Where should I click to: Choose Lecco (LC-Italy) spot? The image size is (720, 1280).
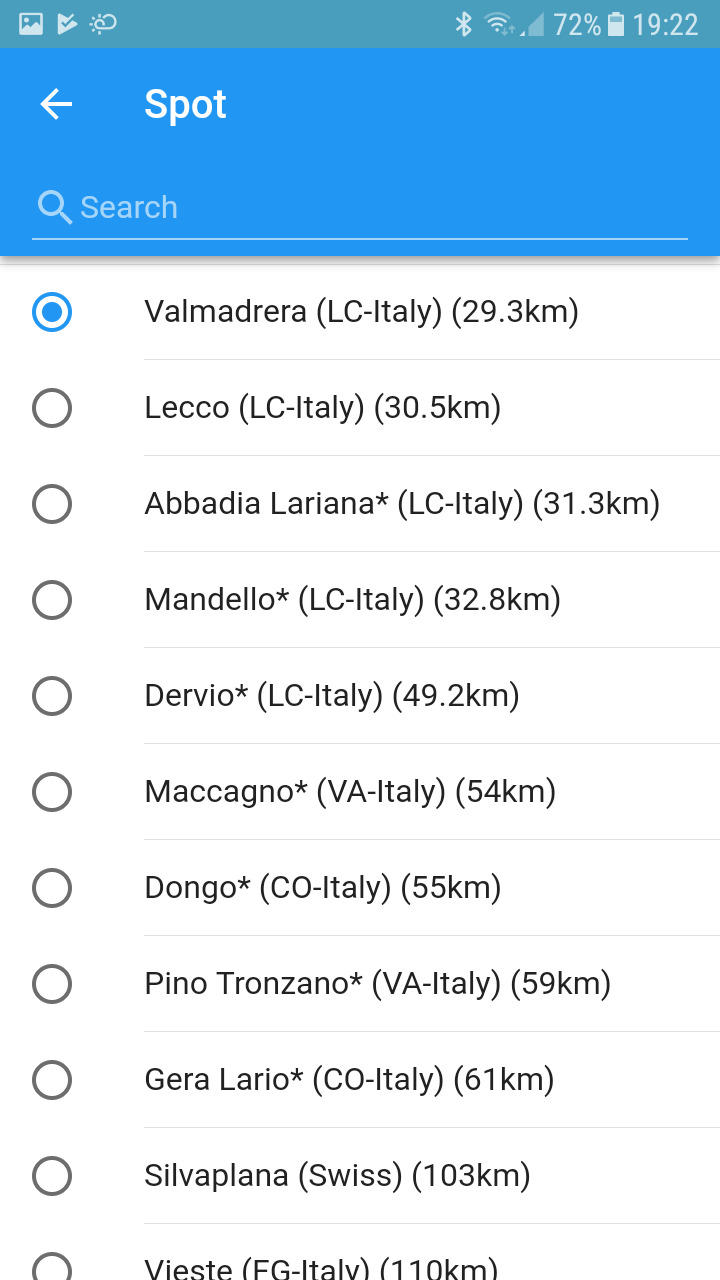(360, 408)
